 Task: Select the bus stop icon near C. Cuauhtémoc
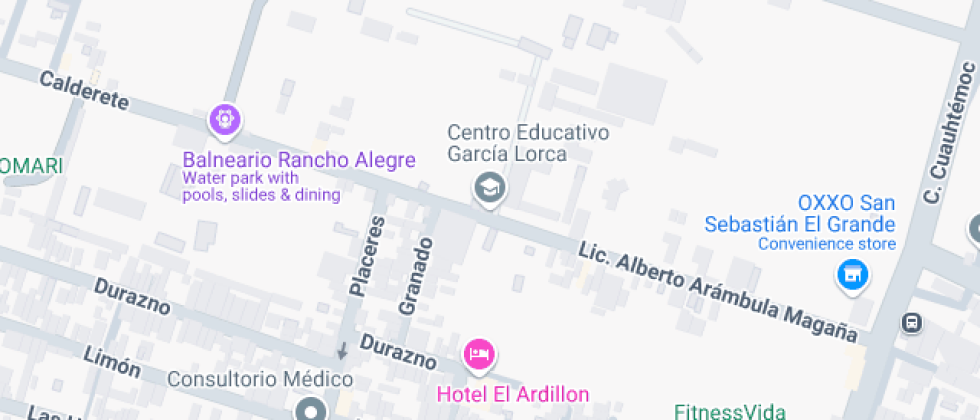coord(911,322)
